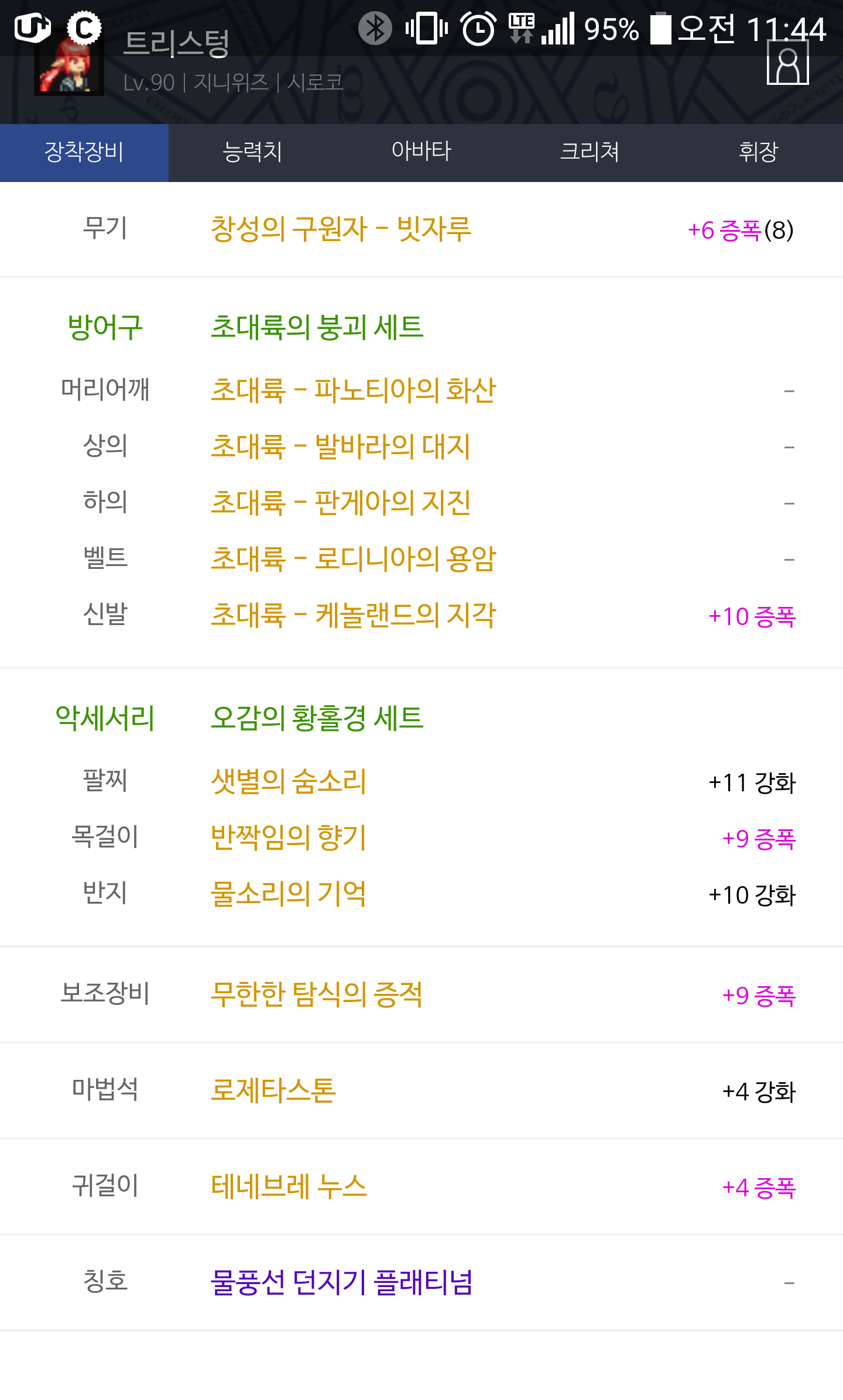Open ring 물소리의 기억
The height and width of the screenshot is (1400, 843).
pyautogui.click(x=289, y=893)
